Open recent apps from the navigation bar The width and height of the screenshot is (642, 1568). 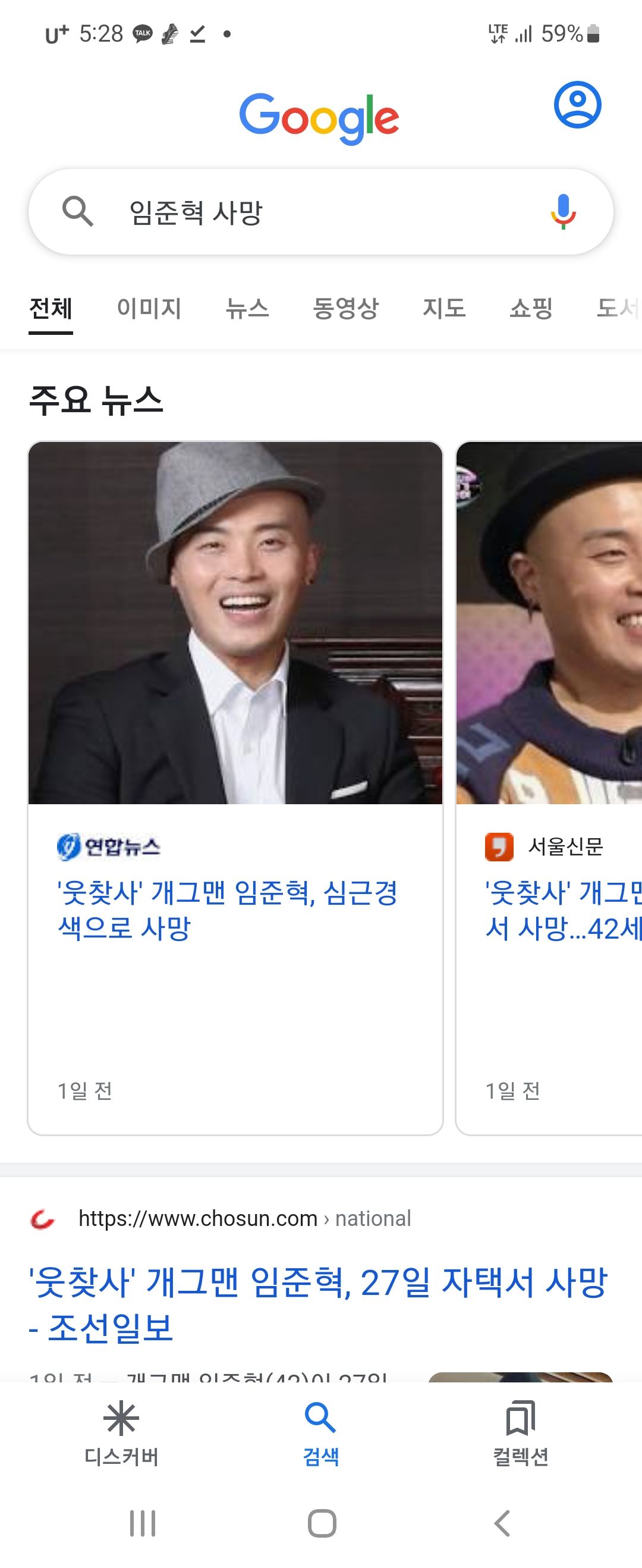(143, 1523)
